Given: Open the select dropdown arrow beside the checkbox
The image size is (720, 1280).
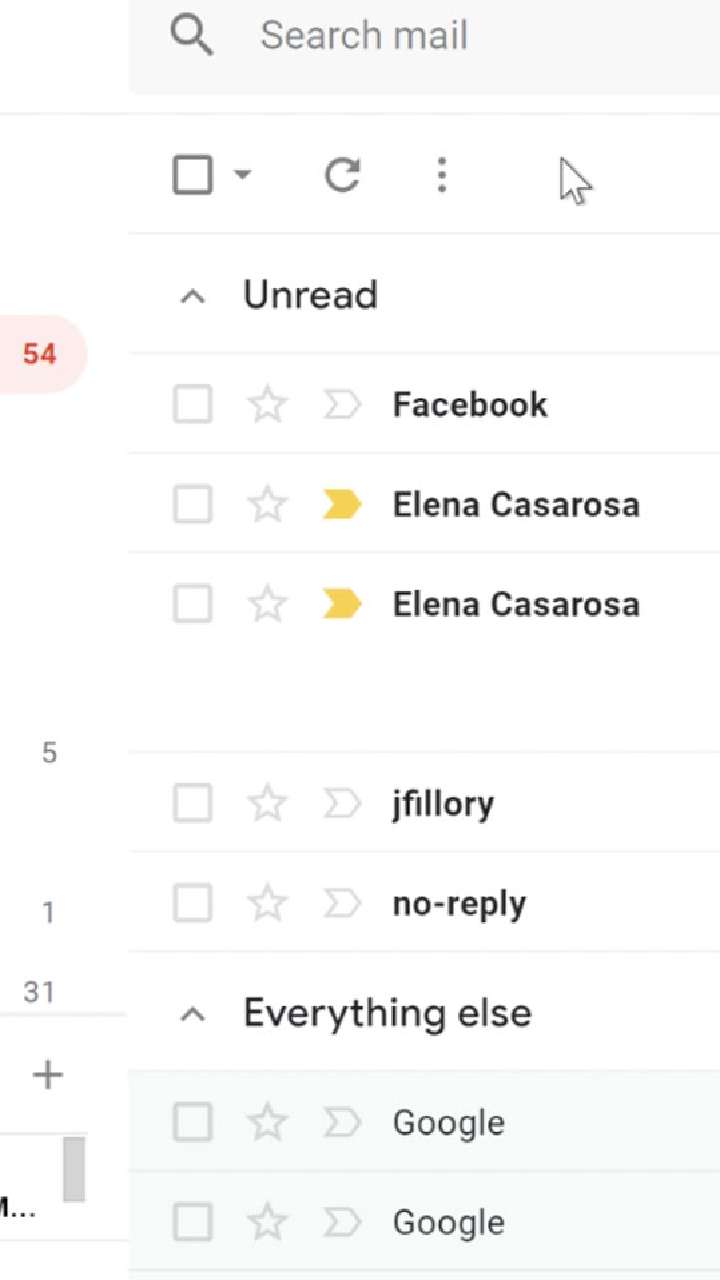Looking at the screenshot, I should point(242,176).
